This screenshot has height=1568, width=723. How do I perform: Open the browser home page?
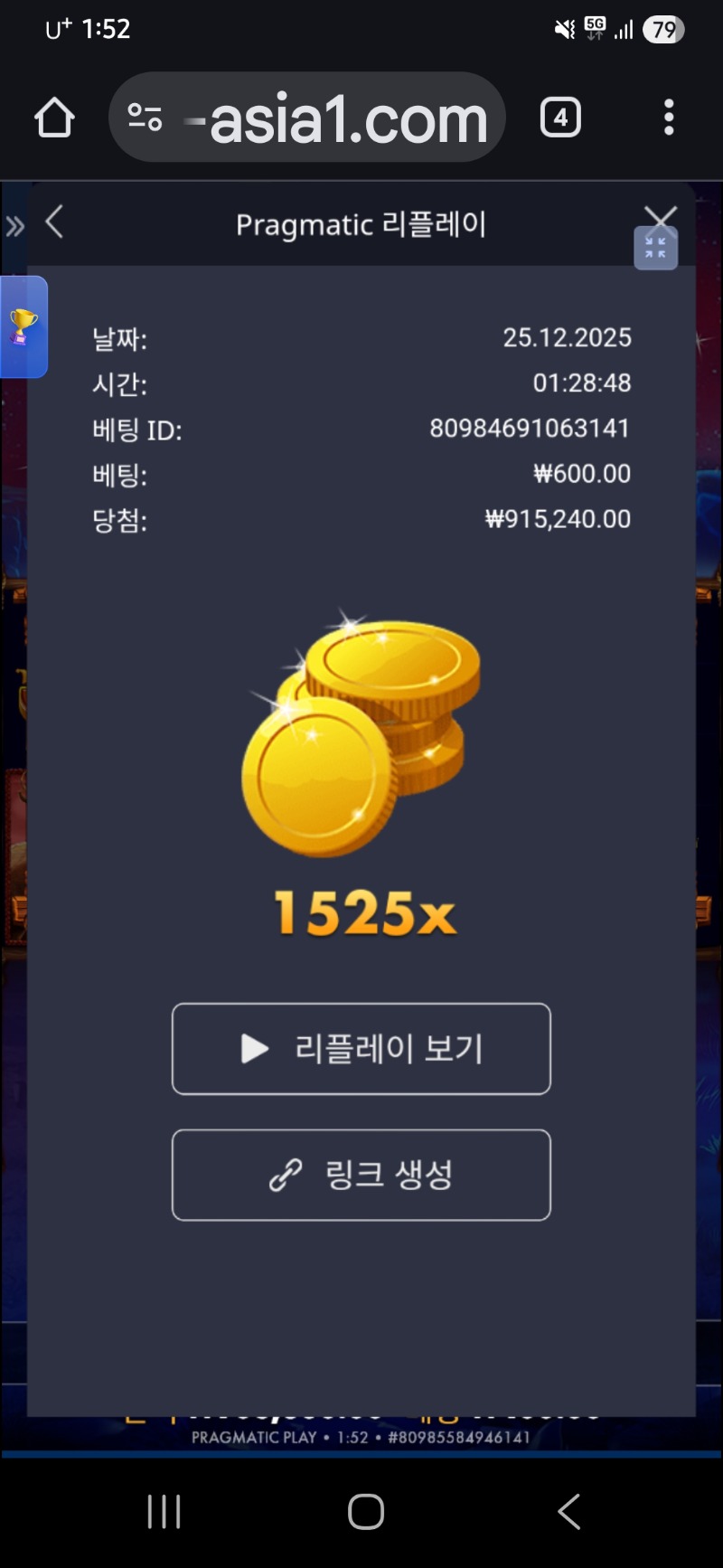pyautogui.click(x=54, y=118)
